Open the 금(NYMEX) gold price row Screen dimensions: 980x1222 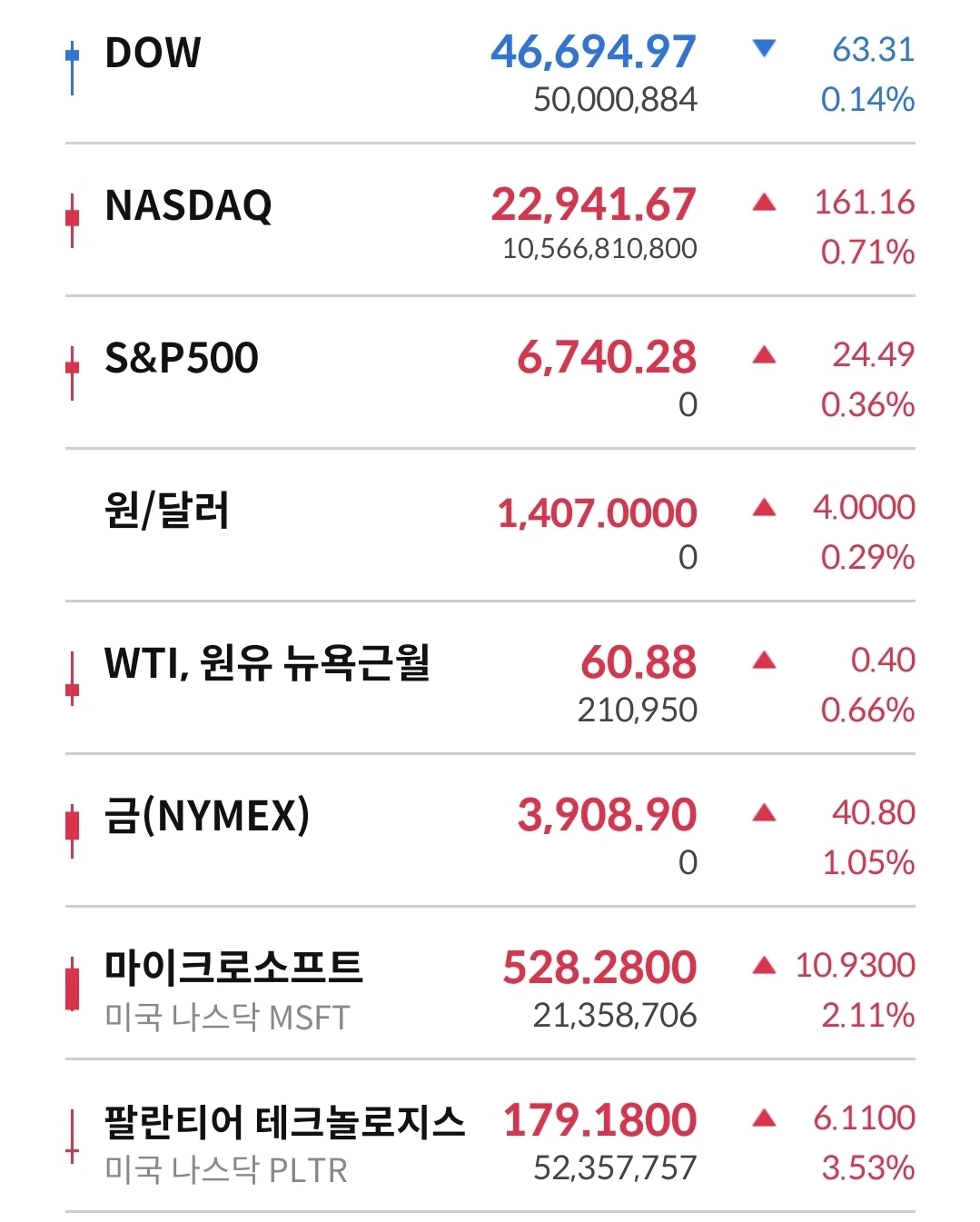point(490,830)
